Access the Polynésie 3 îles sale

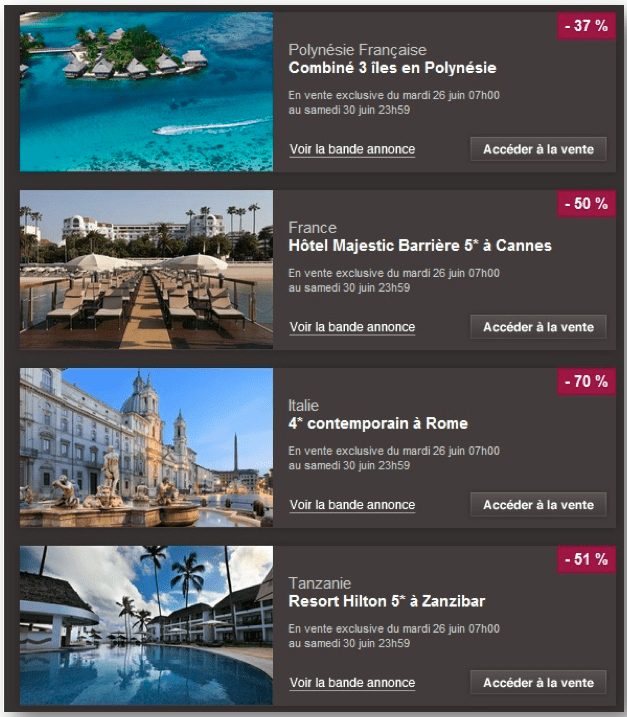(x=538, y=149)
